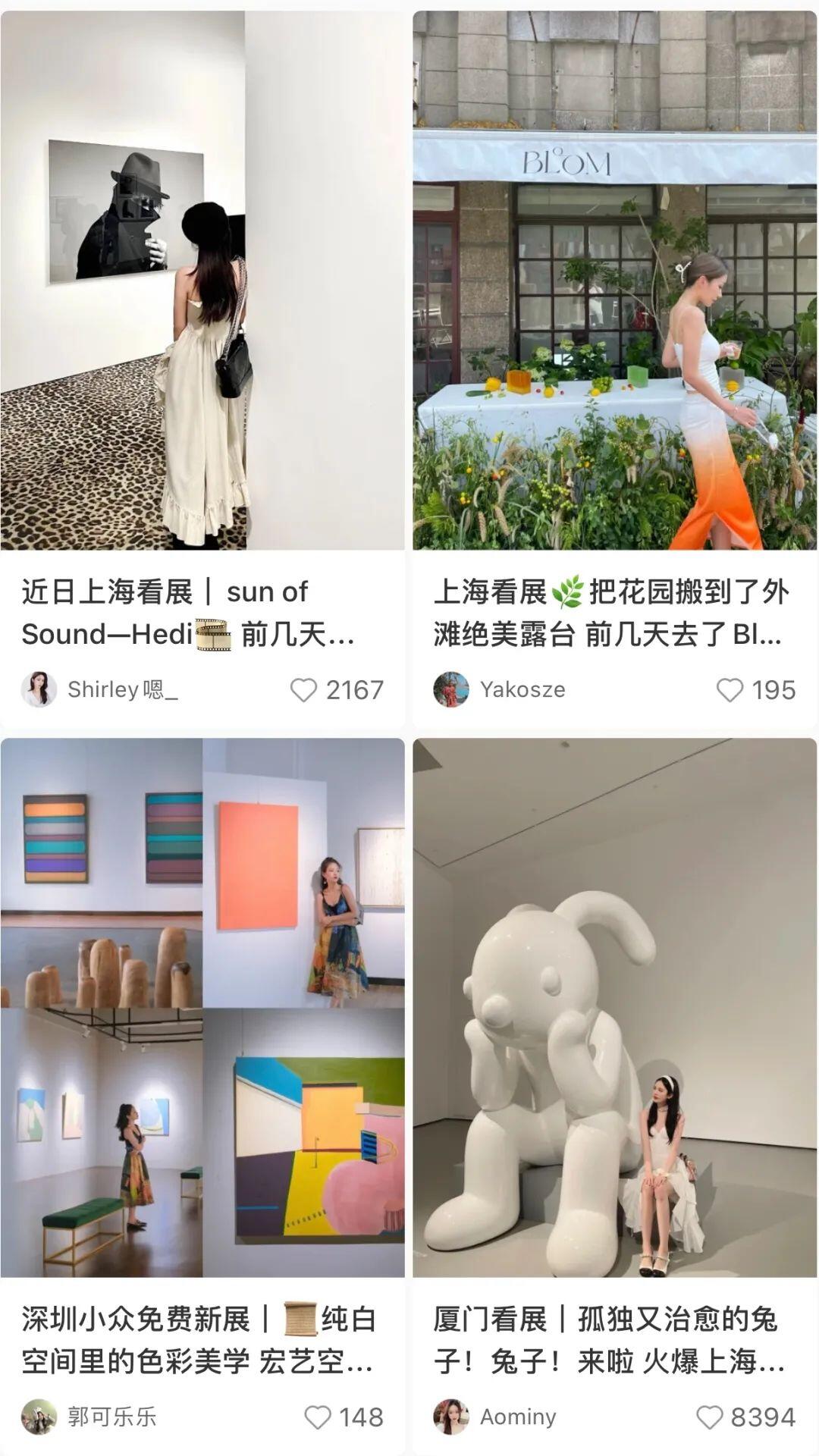The height and width of the screenshot is (1456, 819).
Task: View 郭可乐乐's profile avatar
Action: tap(39, 1417)
